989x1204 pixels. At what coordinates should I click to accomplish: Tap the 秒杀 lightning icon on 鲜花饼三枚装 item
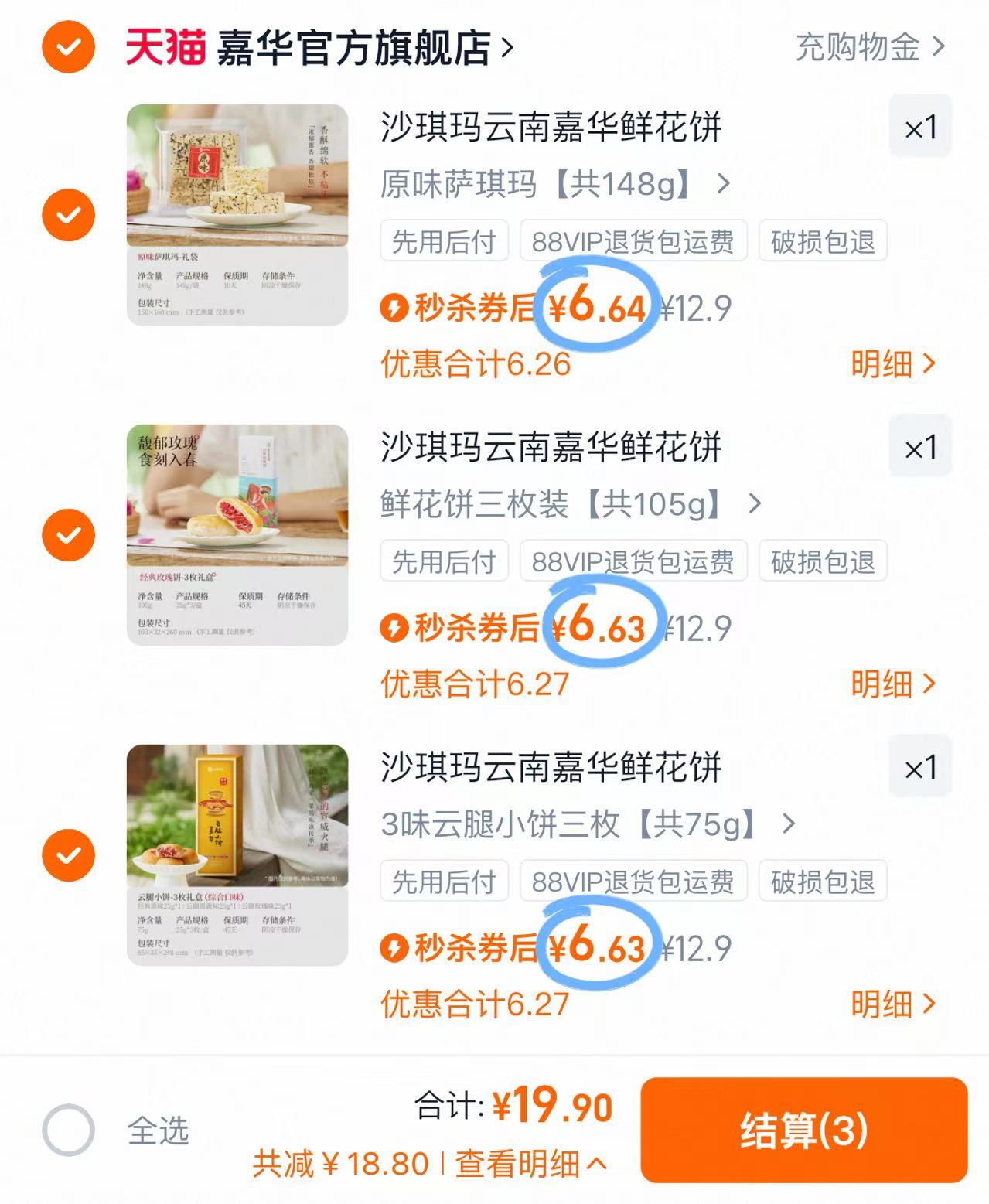pyautogui.click(x=395, y=627)
